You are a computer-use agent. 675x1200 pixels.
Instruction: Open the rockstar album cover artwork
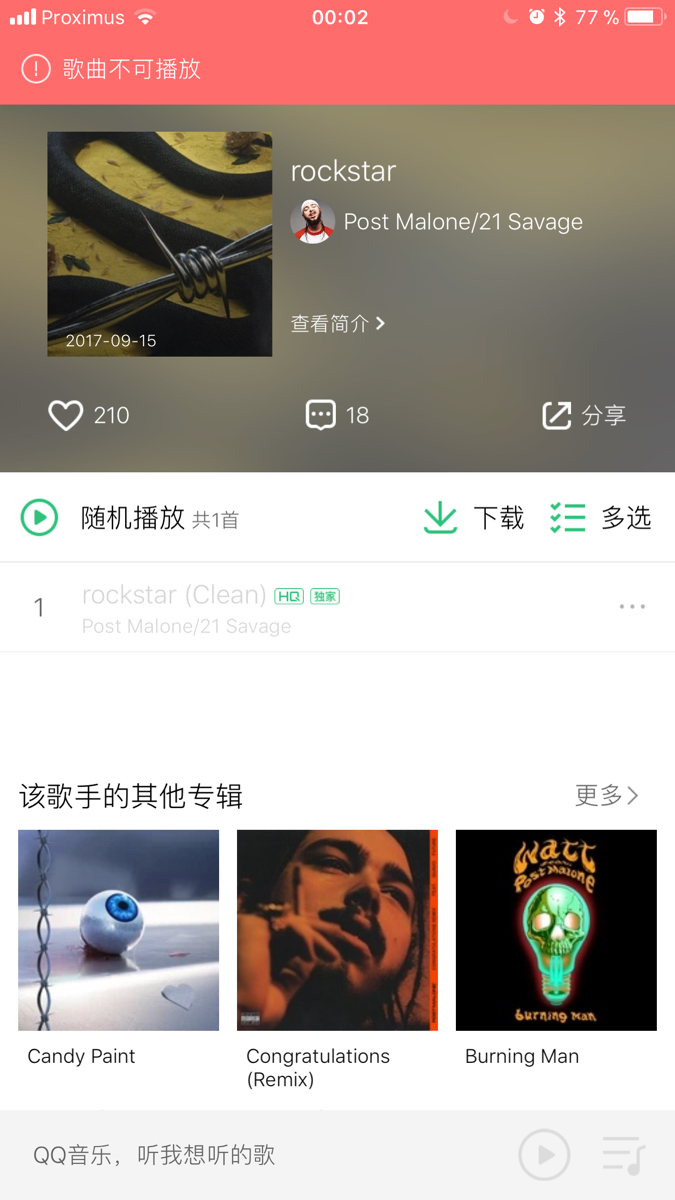[160, 244]
